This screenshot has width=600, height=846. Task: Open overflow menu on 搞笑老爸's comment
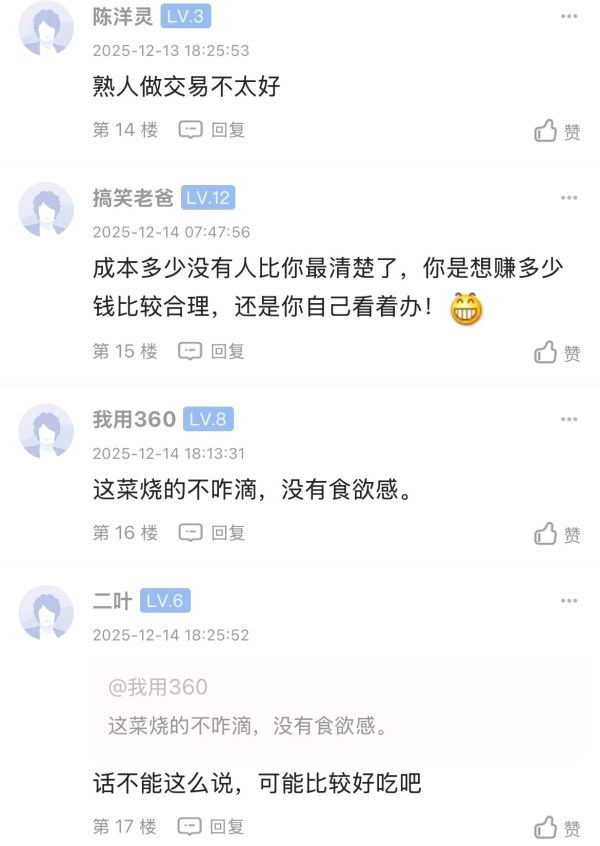[569, 198]
